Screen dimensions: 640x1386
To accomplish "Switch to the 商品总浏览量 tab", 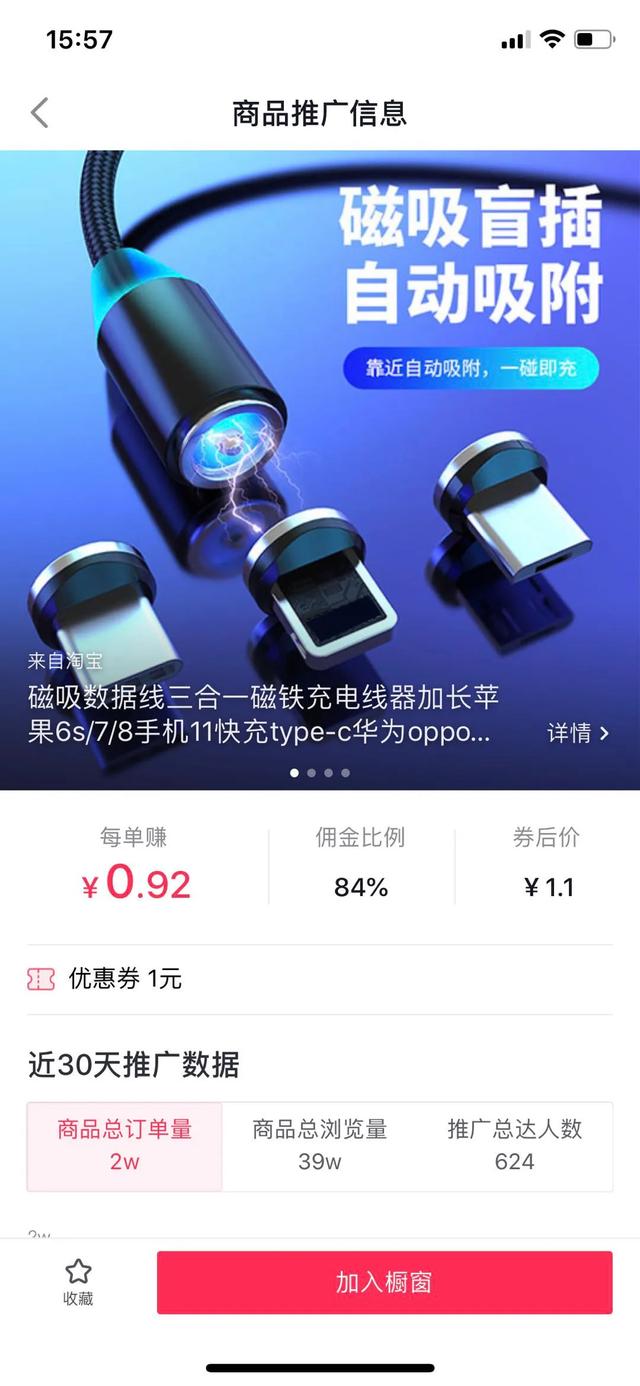I will coord(320,1146).
